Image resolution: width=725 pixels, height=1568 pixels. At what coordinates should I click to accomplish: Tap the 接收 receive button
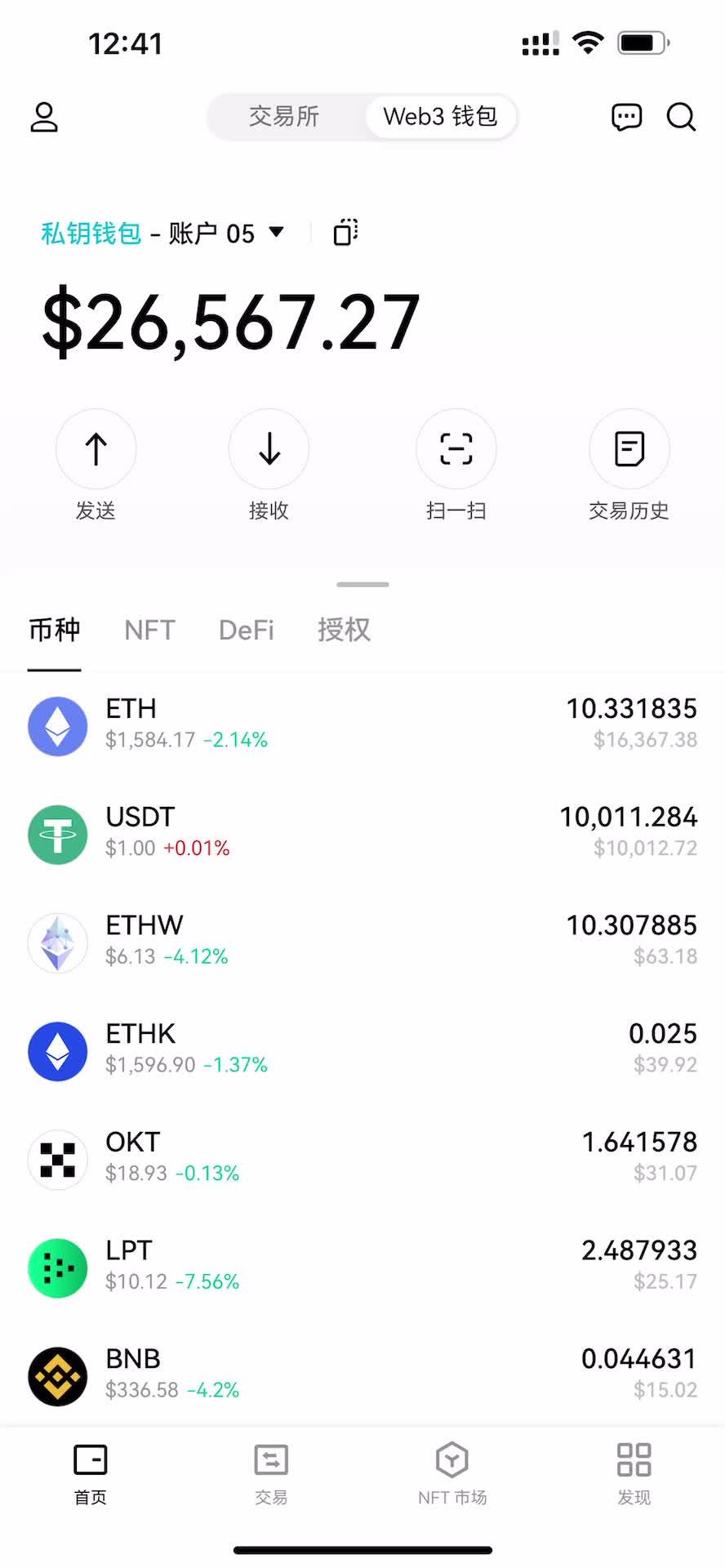point(269,449)
